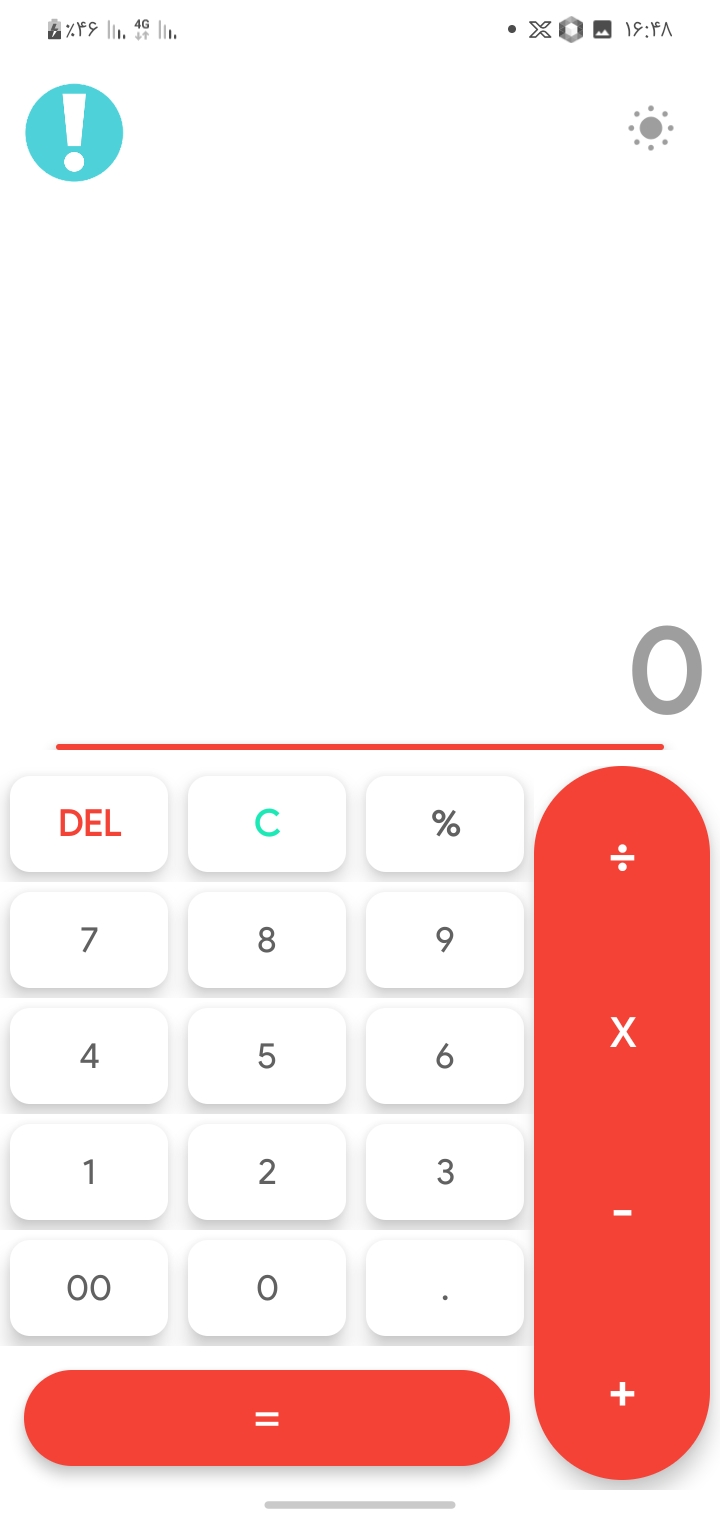The width and height of the screenshot is (720, 1520).
Task: Tap the DEL key
Action: point(89,824)
